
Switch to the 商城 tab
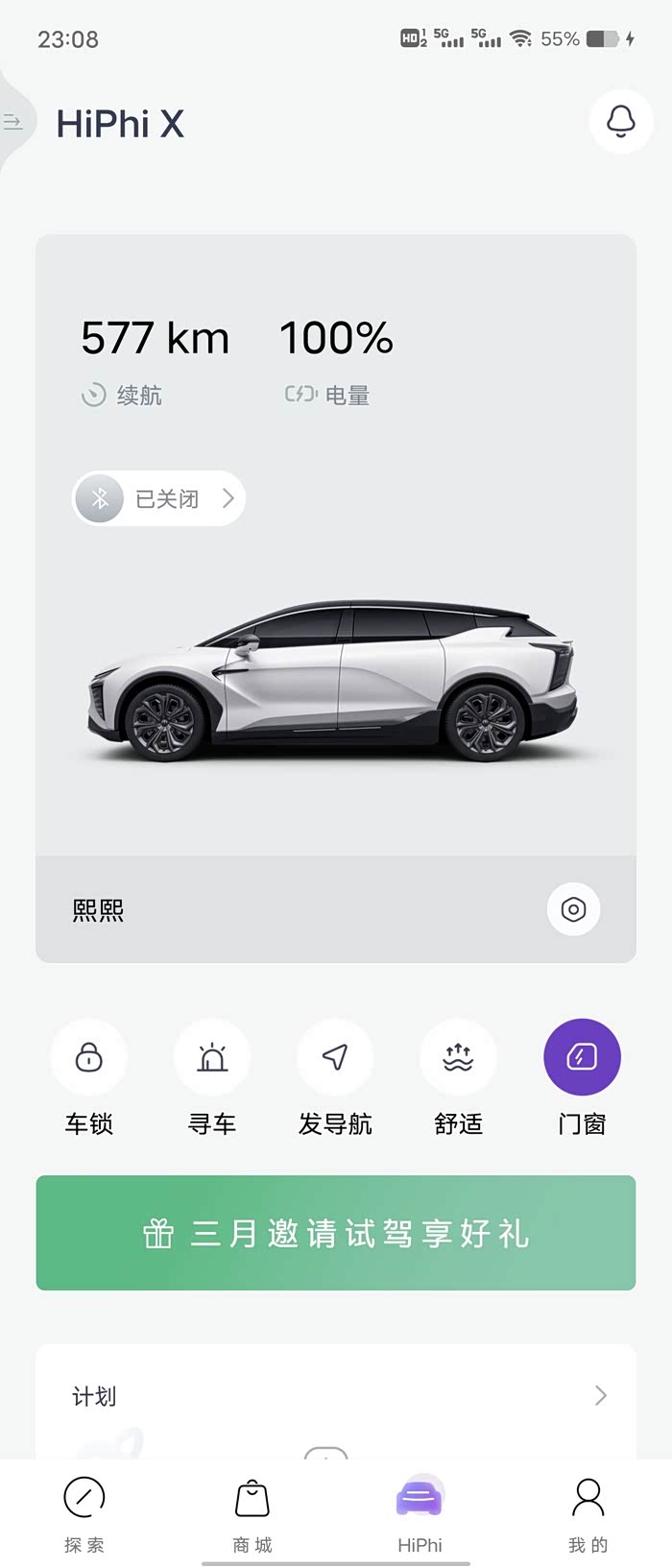click(x=252, y=1514)
